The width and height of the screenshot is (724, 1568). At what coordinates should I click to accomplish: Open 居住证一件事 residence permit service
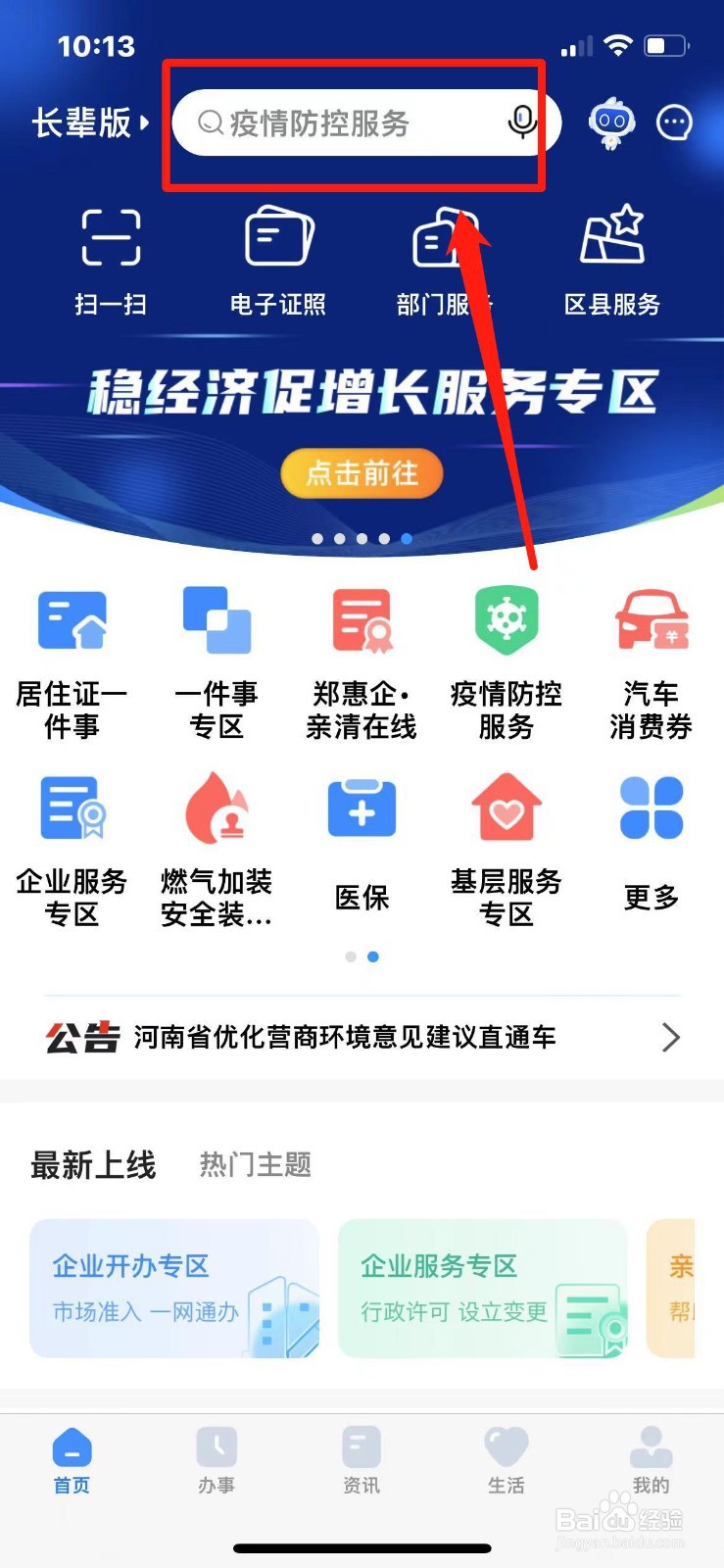pos(72,619)
